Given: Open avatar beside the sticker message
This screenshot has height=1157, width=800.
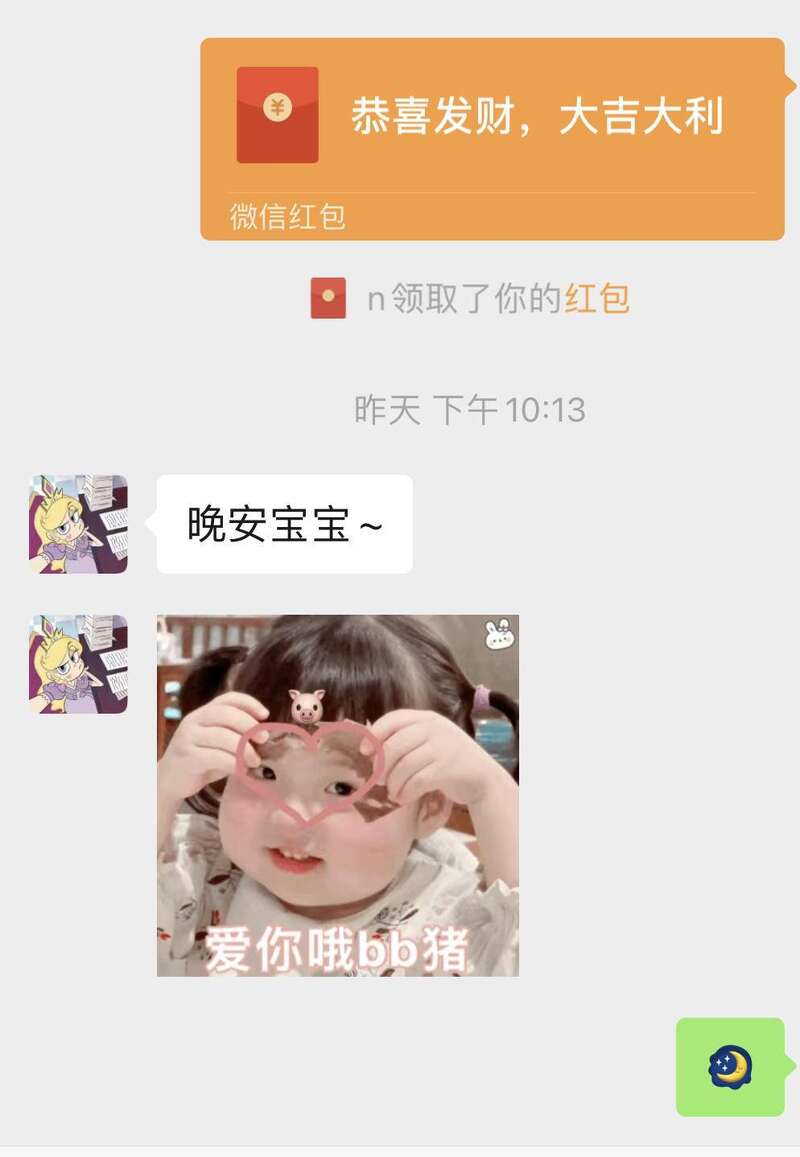Looking at the screenshot, I should pos(78,664).
